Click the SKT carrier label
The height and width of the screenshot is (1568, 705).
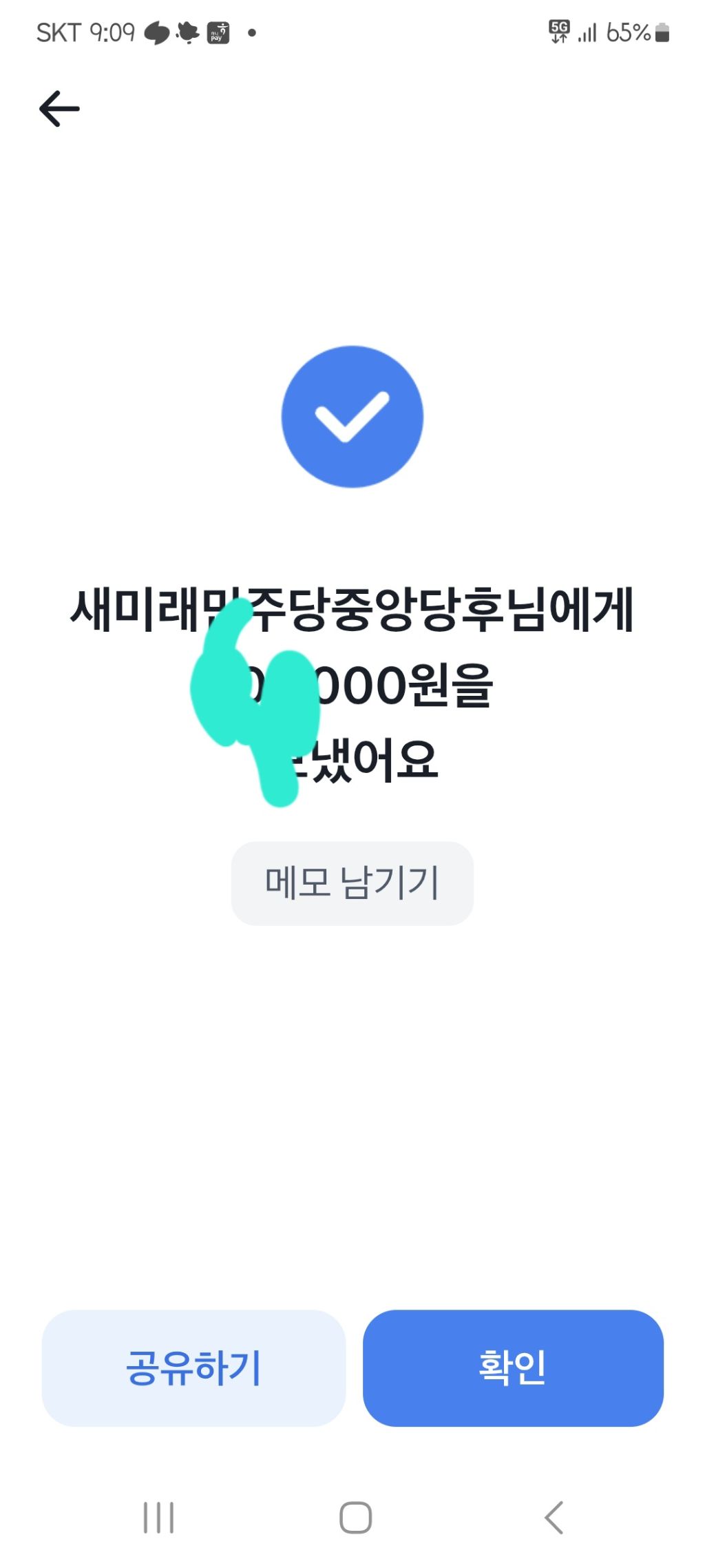coord(59,32)
